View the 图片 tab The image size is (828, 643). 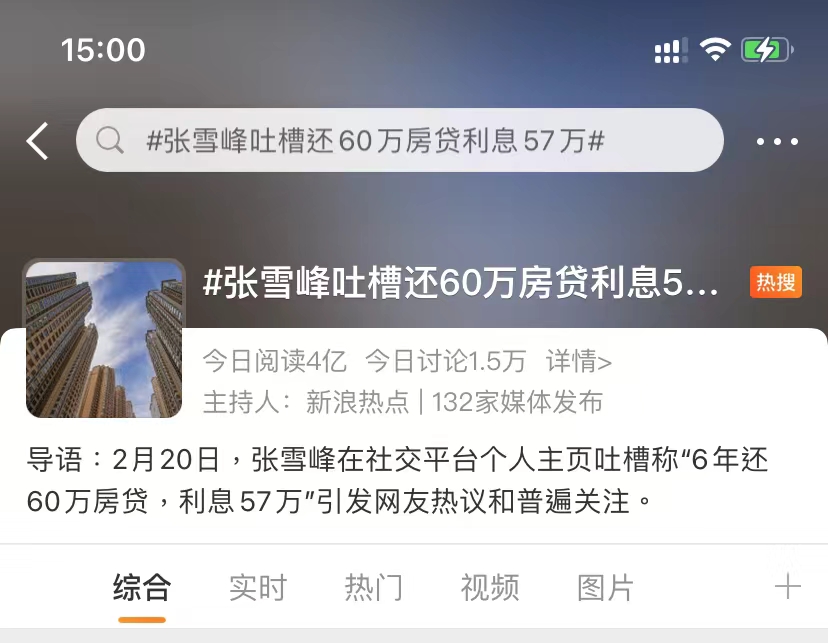(606, 587)
